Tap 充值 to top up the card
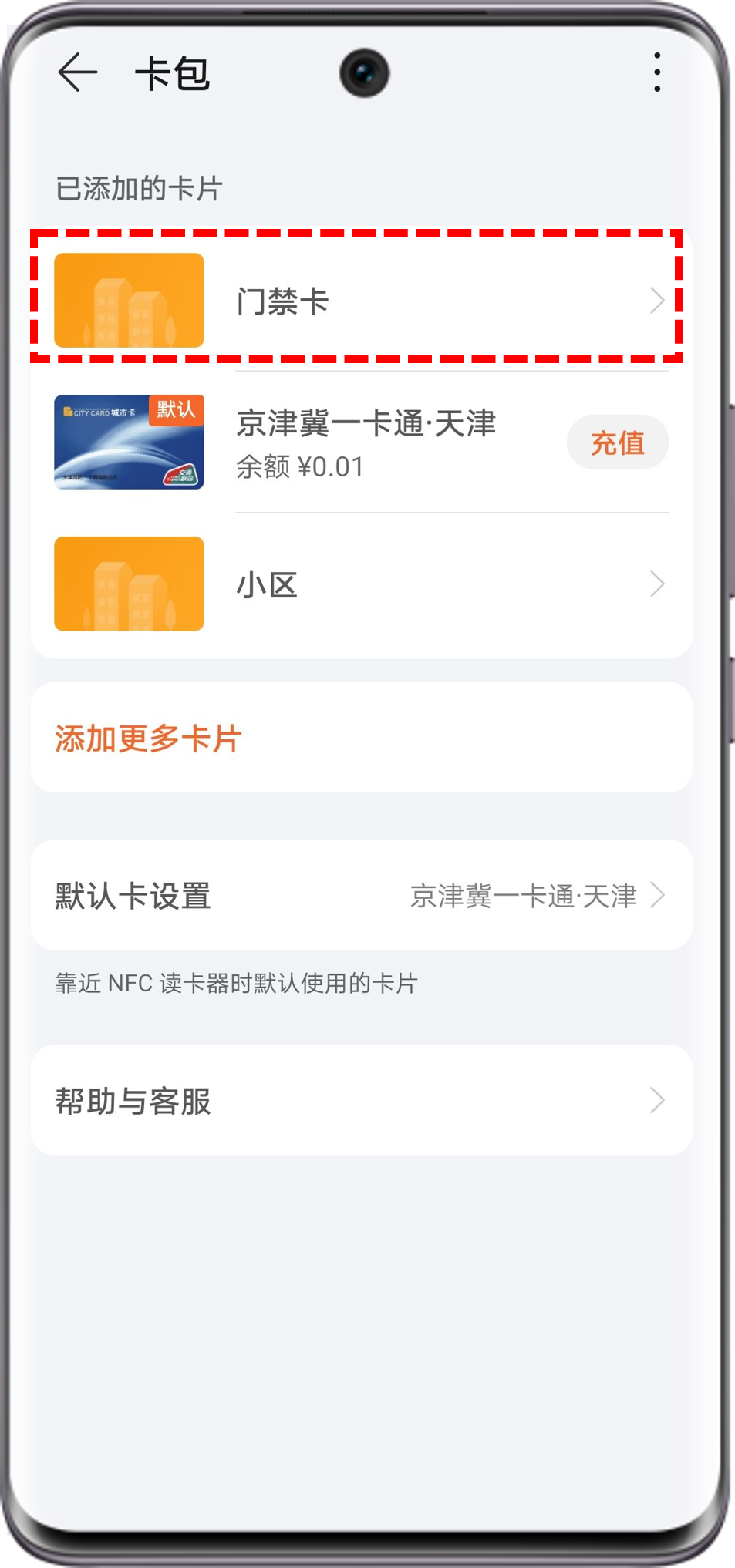Viewport: 735px width, 1568px height. [617, 442]
